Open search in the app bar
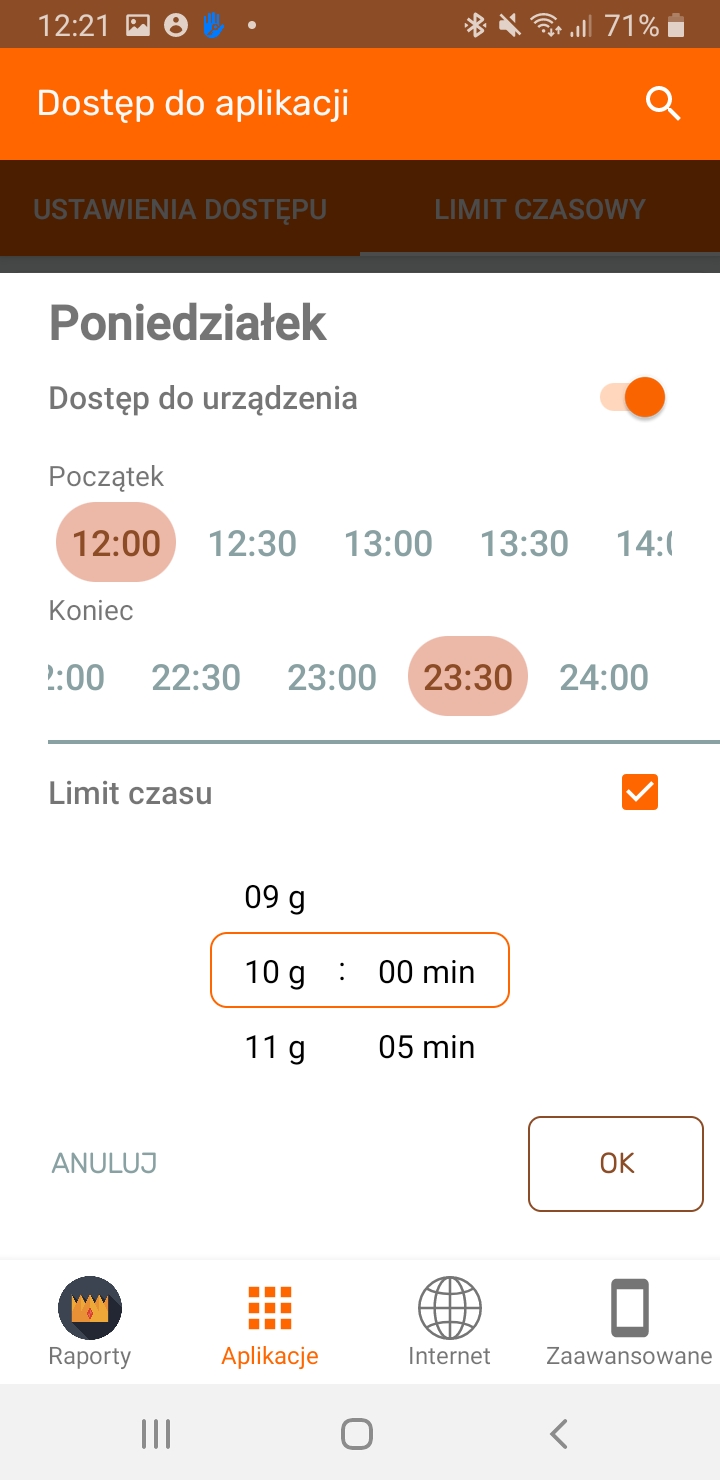This screenshot has width=720, height=1480. (x=663, y=103)
